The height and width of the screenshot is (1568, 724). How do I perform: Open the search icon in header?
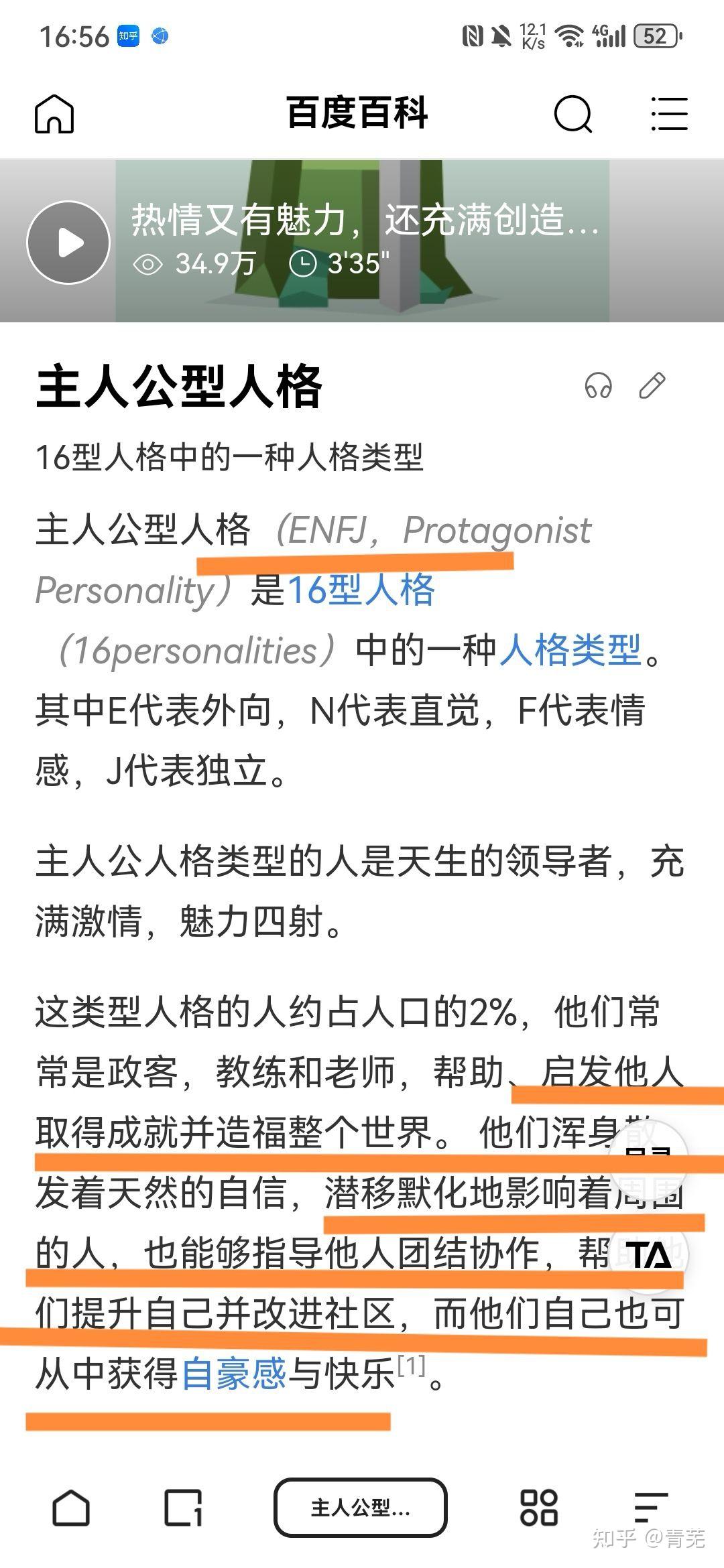pos(573,113)
